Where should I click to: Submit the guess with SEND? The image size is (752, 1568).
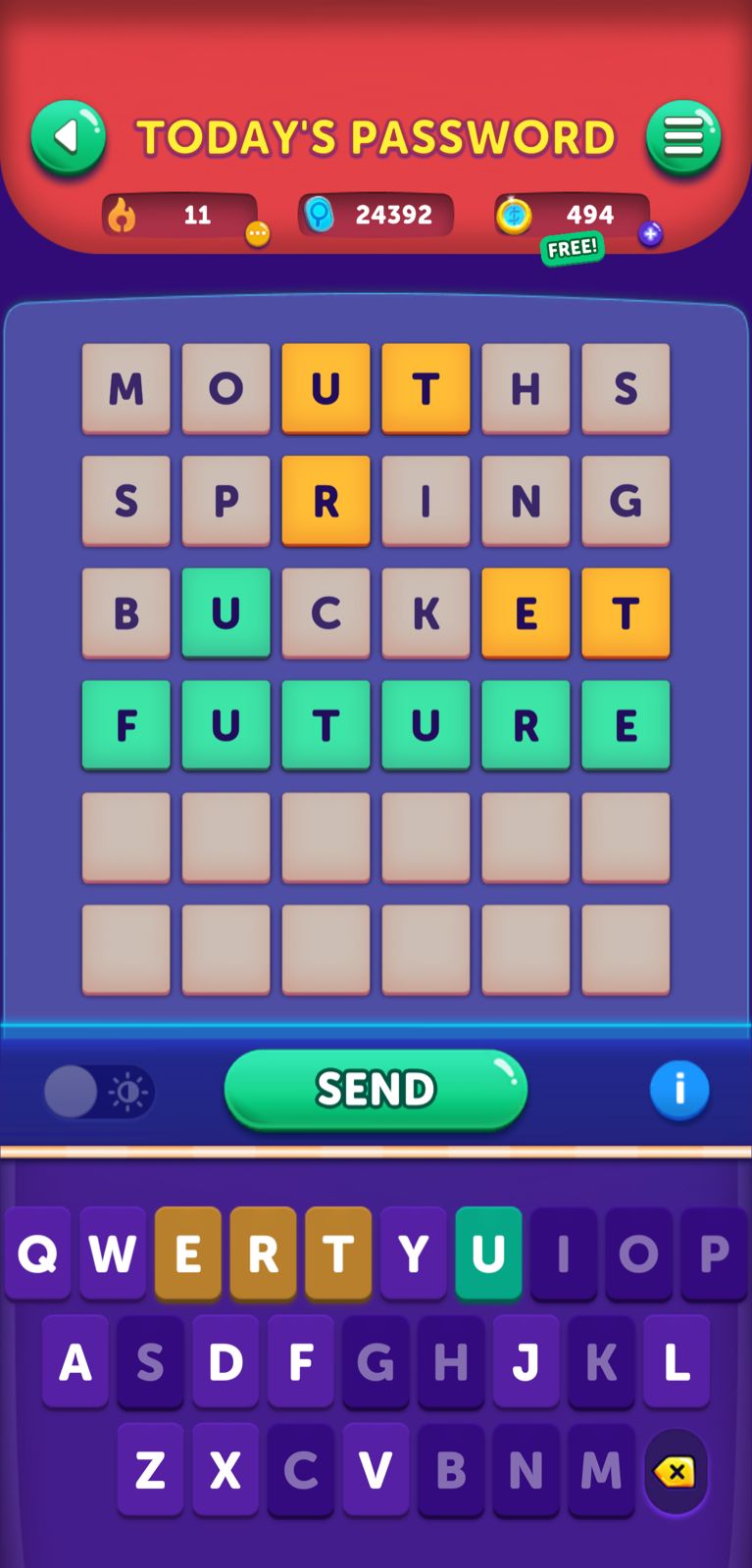376,1089
